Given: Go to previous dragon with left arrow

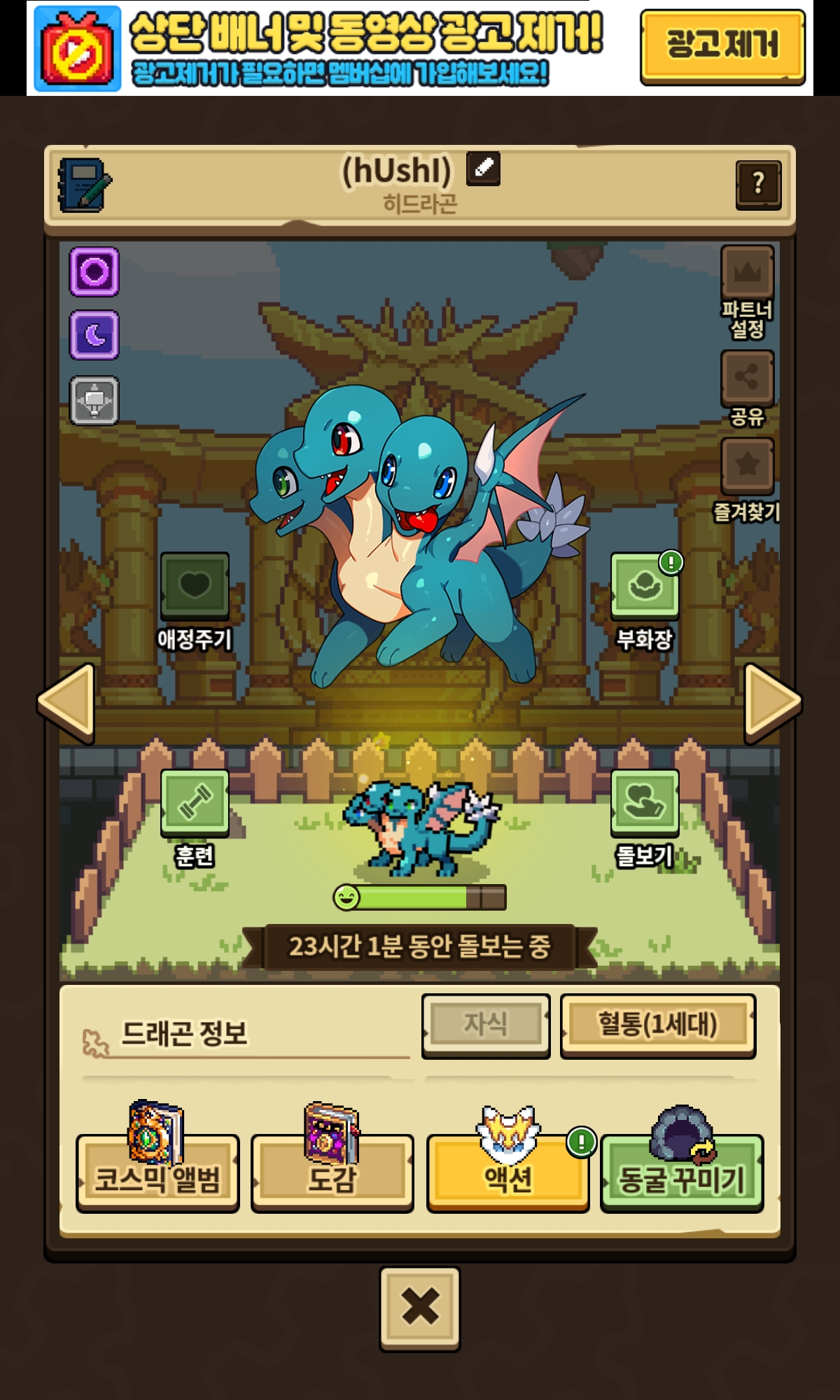Looking at the screenshot, I should pos(67,702).
